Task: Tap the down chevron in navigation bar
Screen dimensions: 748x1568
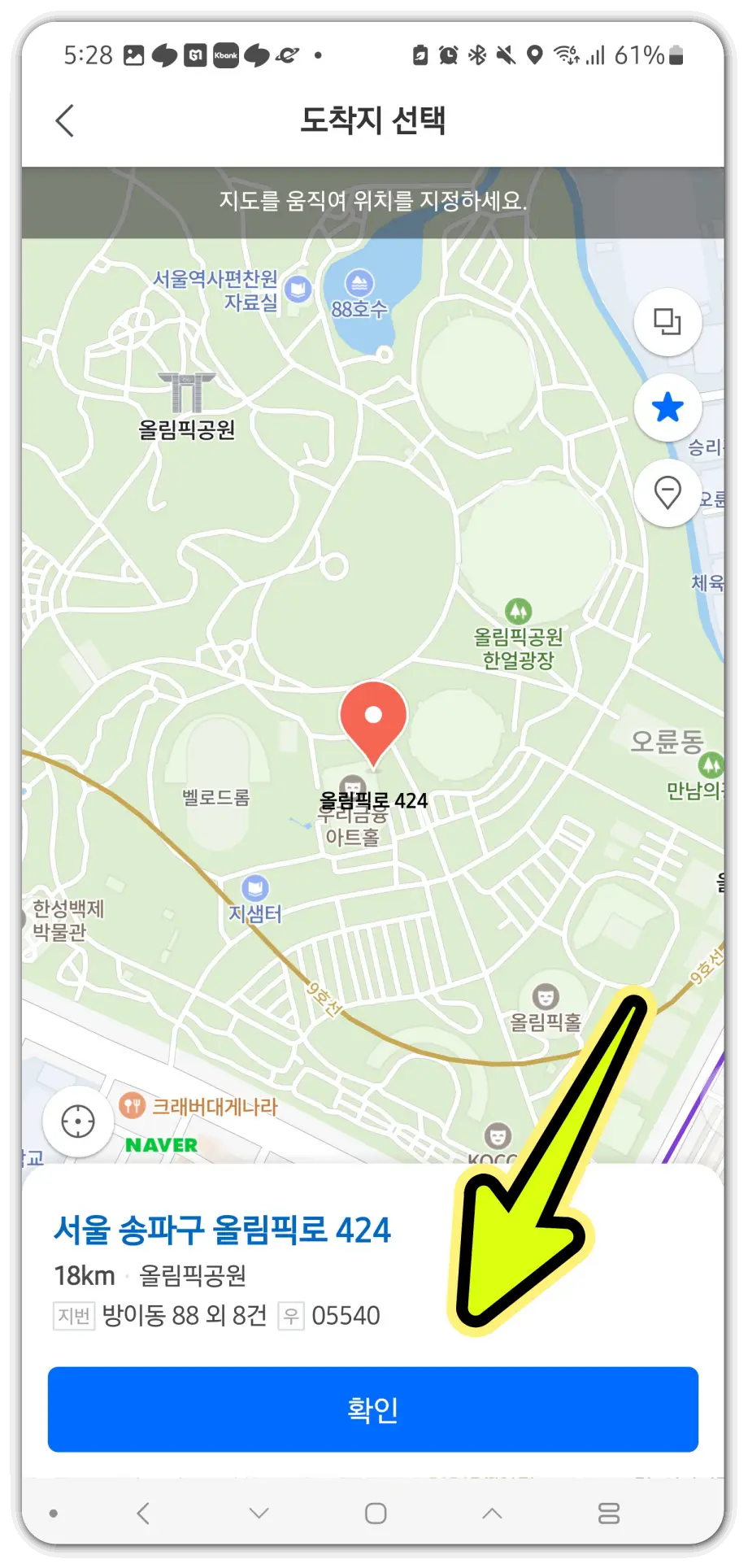Action: [259, 1513]
